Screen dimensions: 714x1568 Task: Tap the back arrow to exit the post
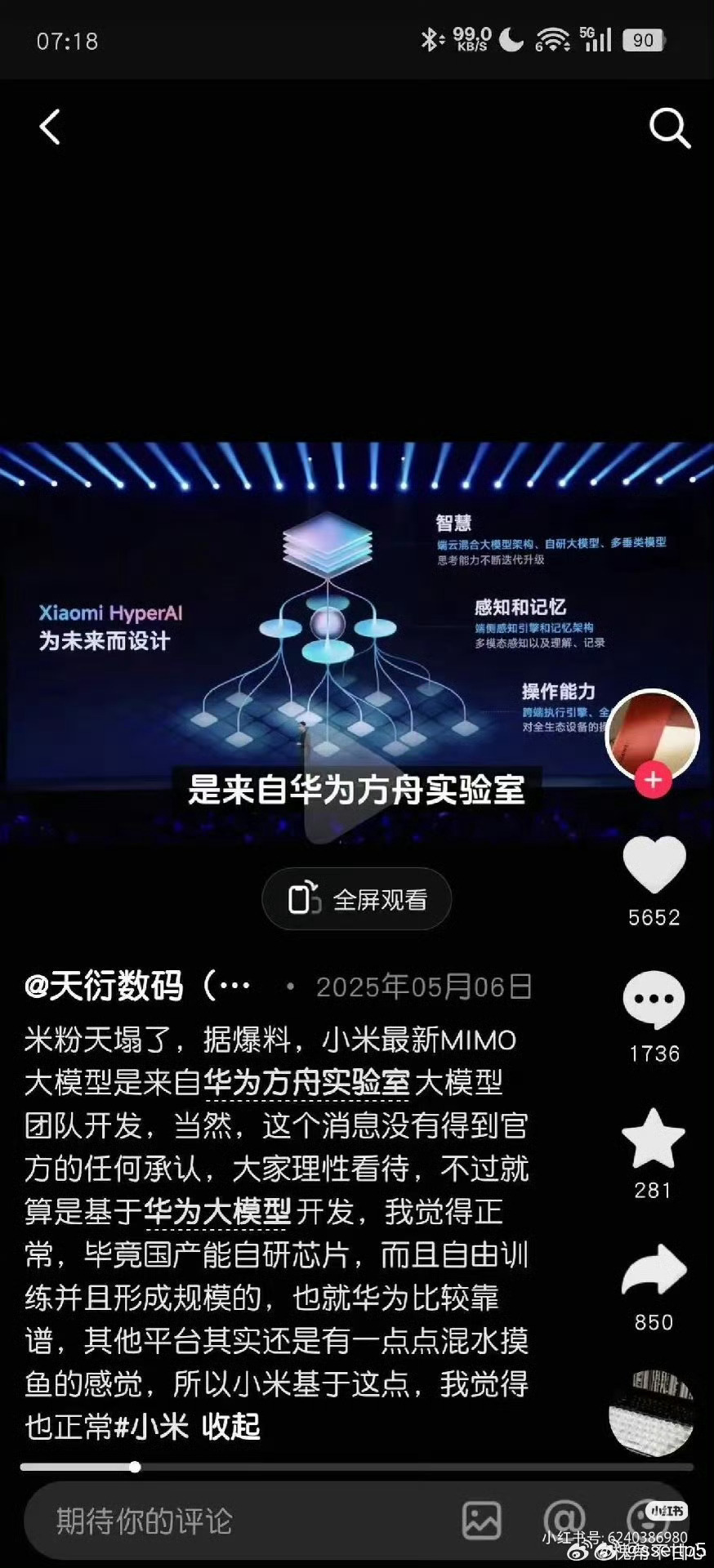(49, 127)
